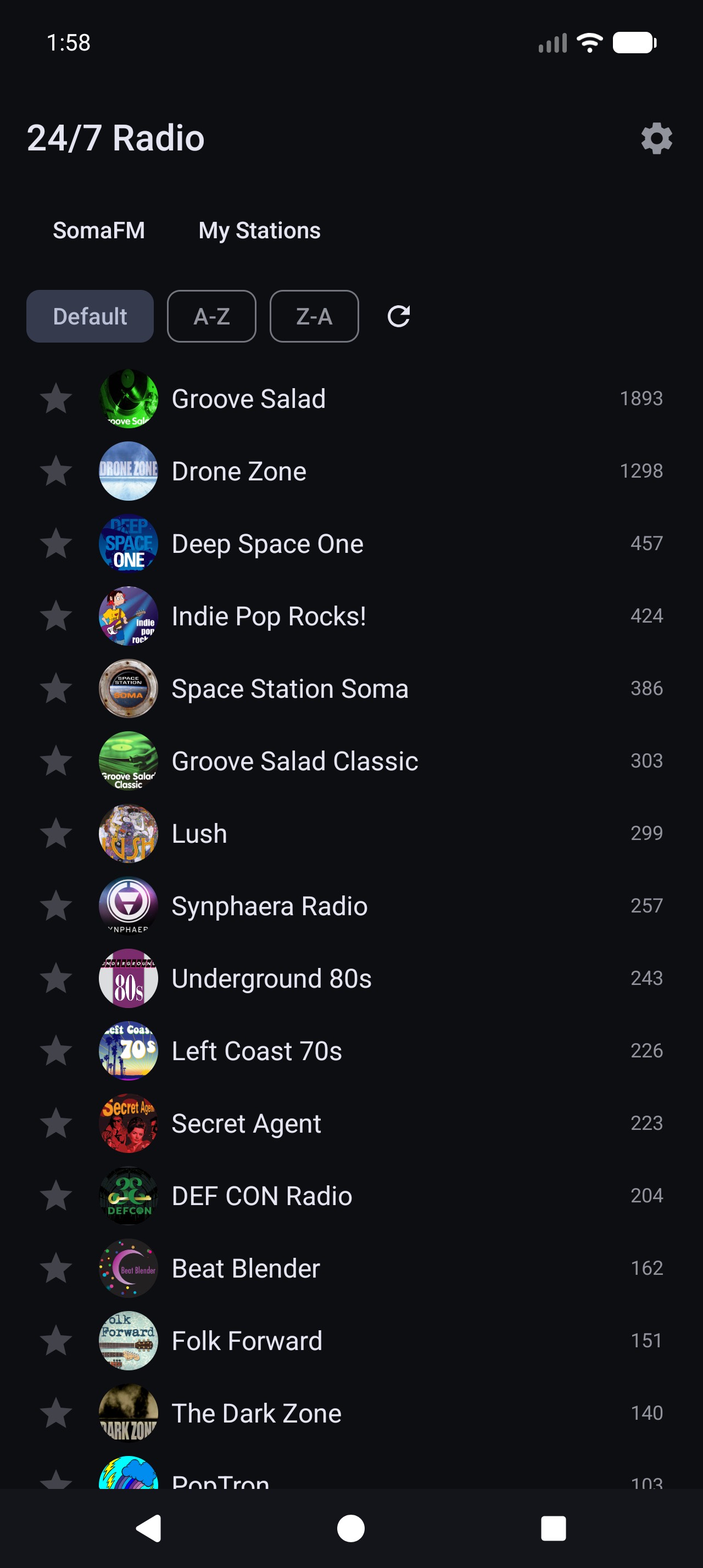Viewport: 703px width, 1568px height.
Task: Click the DEF CON Radio station logo
Action: pyautogui.click(x=127, y=1195)
